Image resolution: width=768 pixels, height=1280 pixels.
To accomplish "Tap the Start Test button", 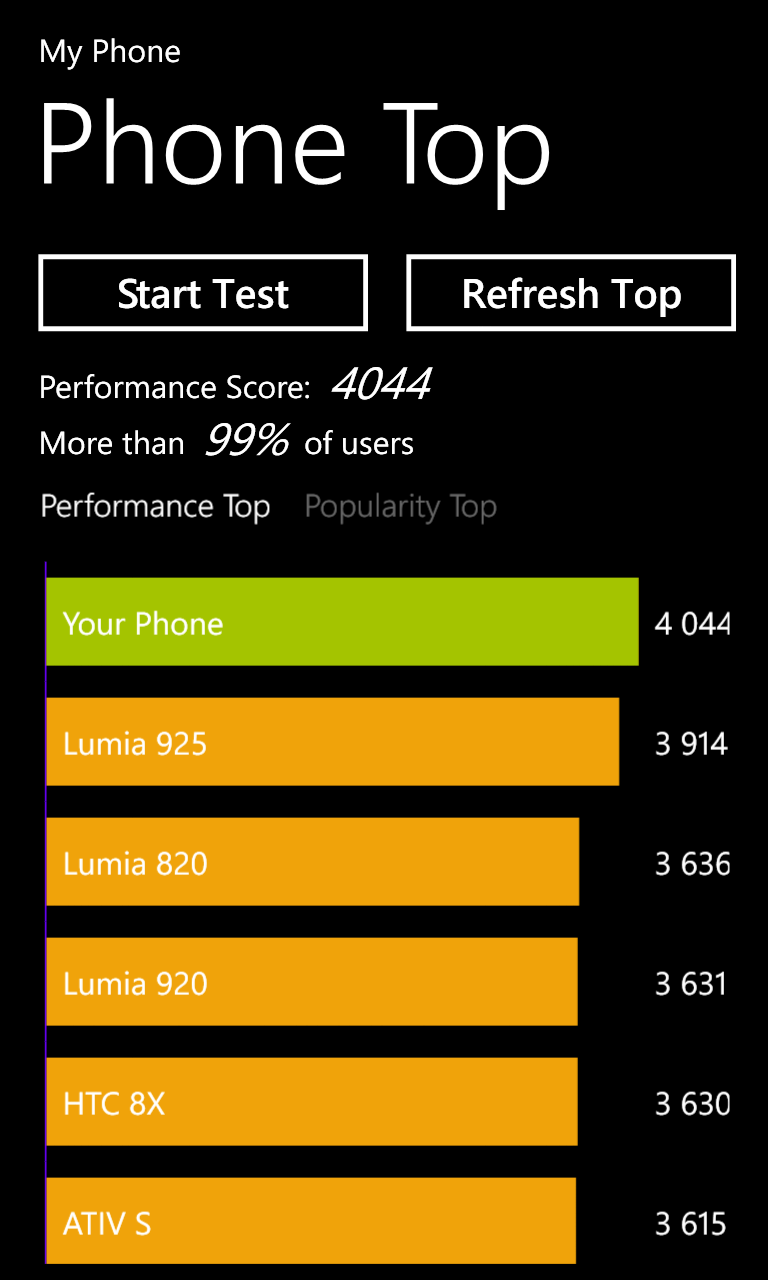I will point(203,293).
